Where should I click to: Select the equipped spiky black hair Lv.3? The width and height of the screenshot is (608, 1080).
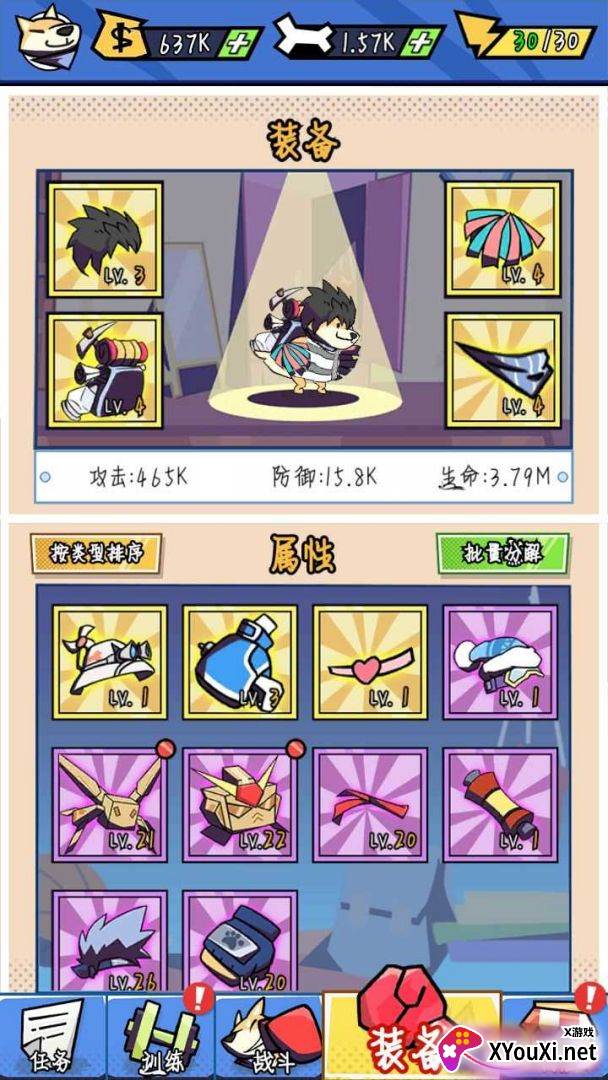105,239
